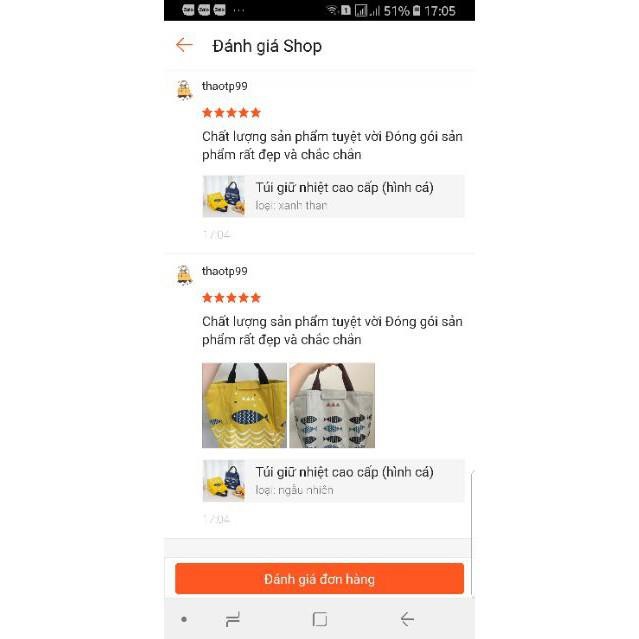Image resolution: width=639 pixels, height=639 pixels.
Task: Tap the Đánh giá đơn hàng button
Action: (320, 579)
